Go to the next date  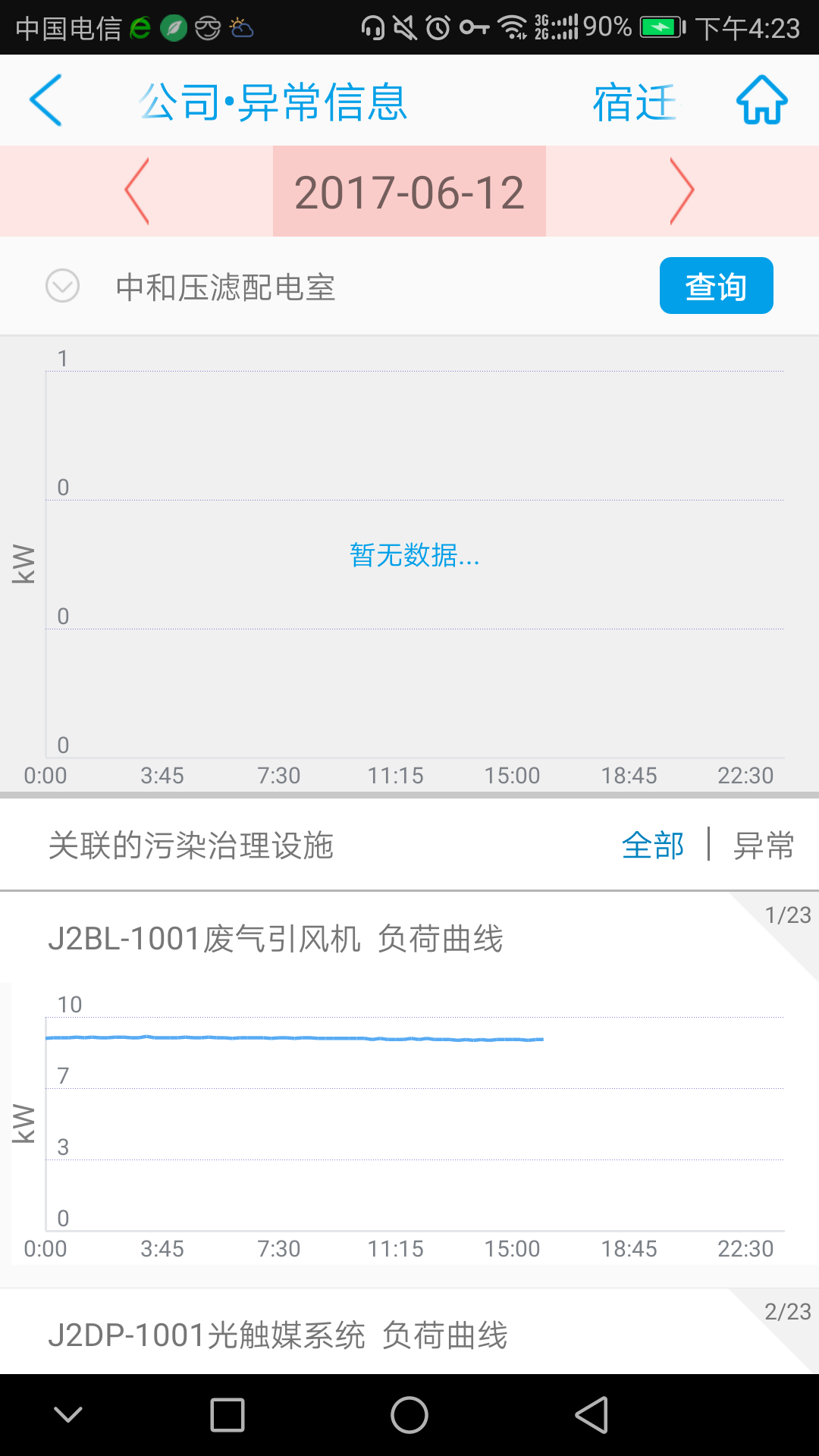coord(682,191)
